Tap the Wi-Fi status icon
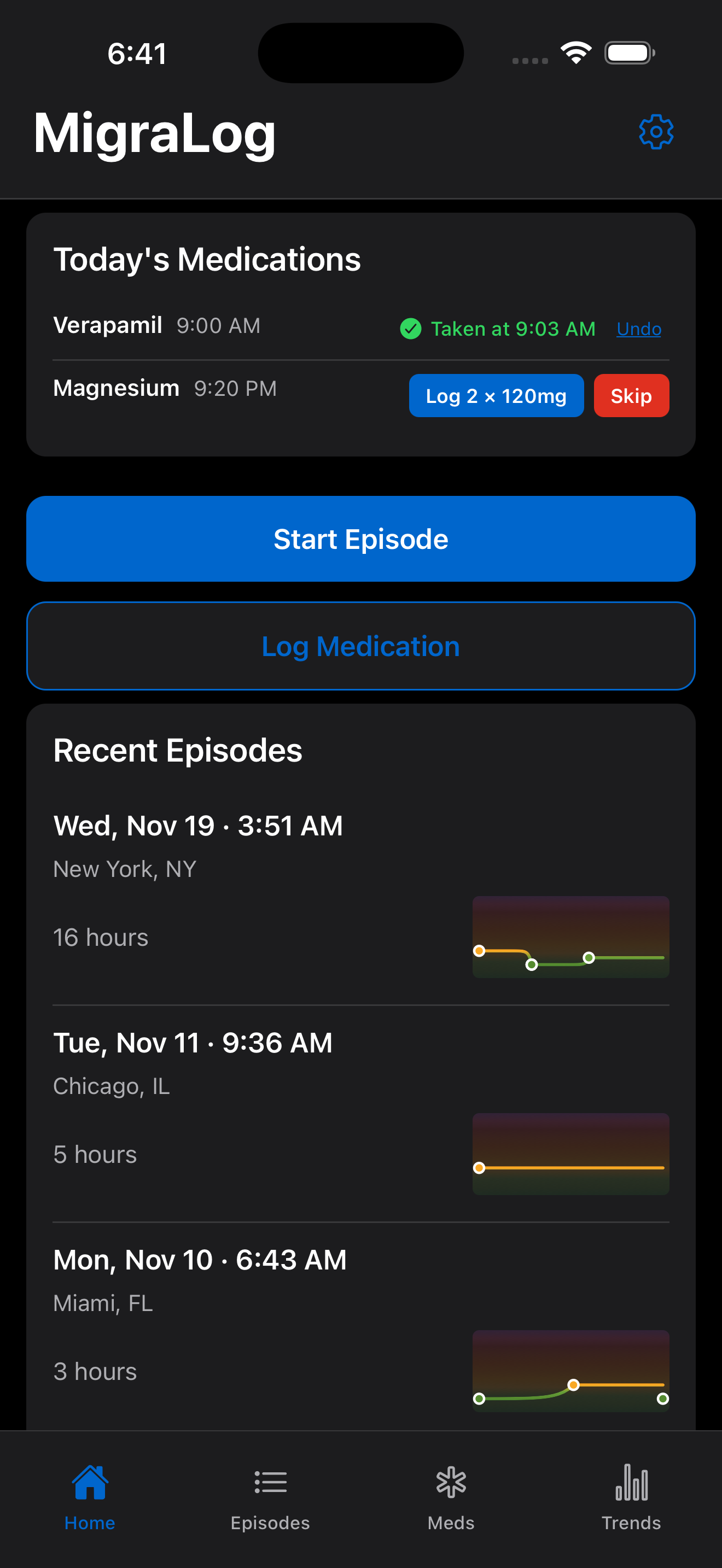 575,52
